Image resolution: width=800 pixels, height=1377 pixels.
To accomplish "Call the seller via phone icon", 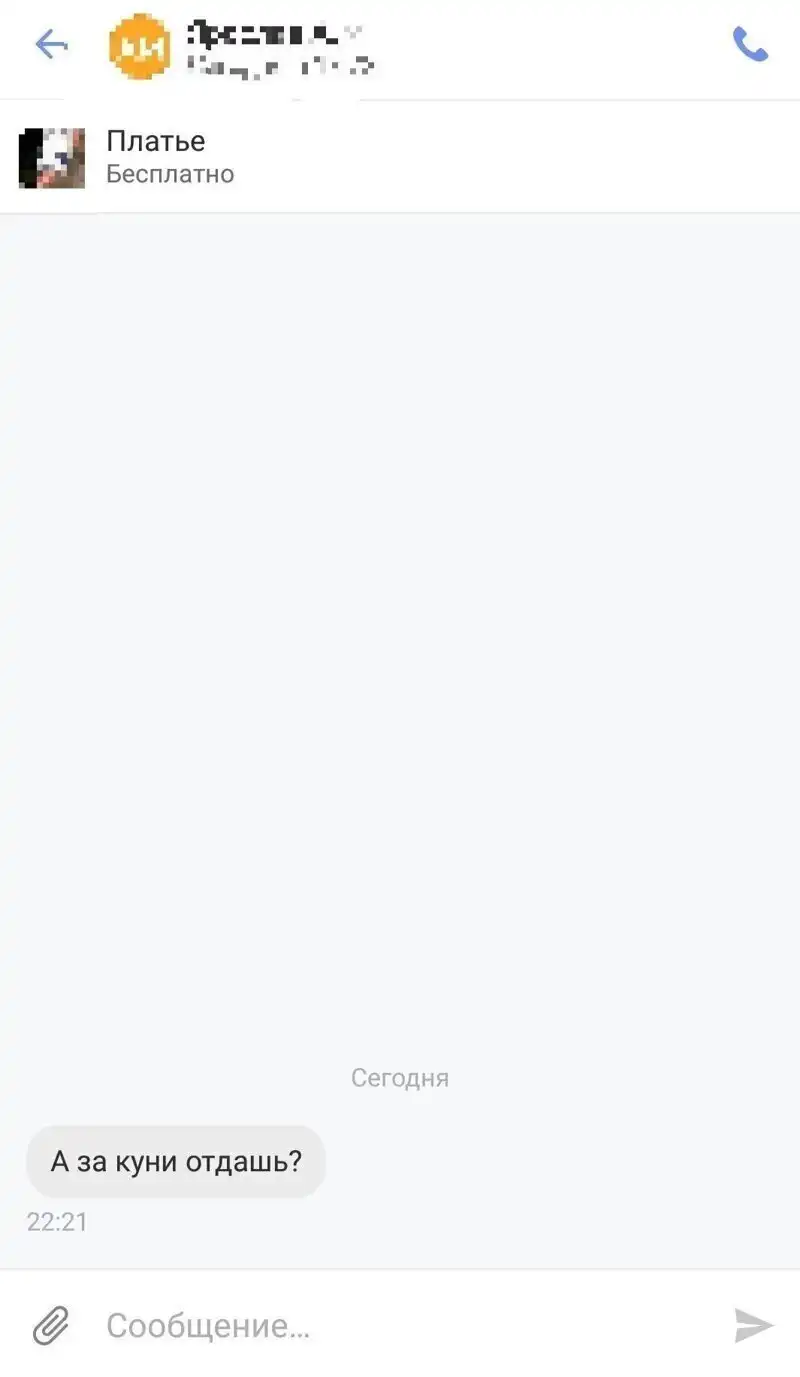I will click(750, 44).
